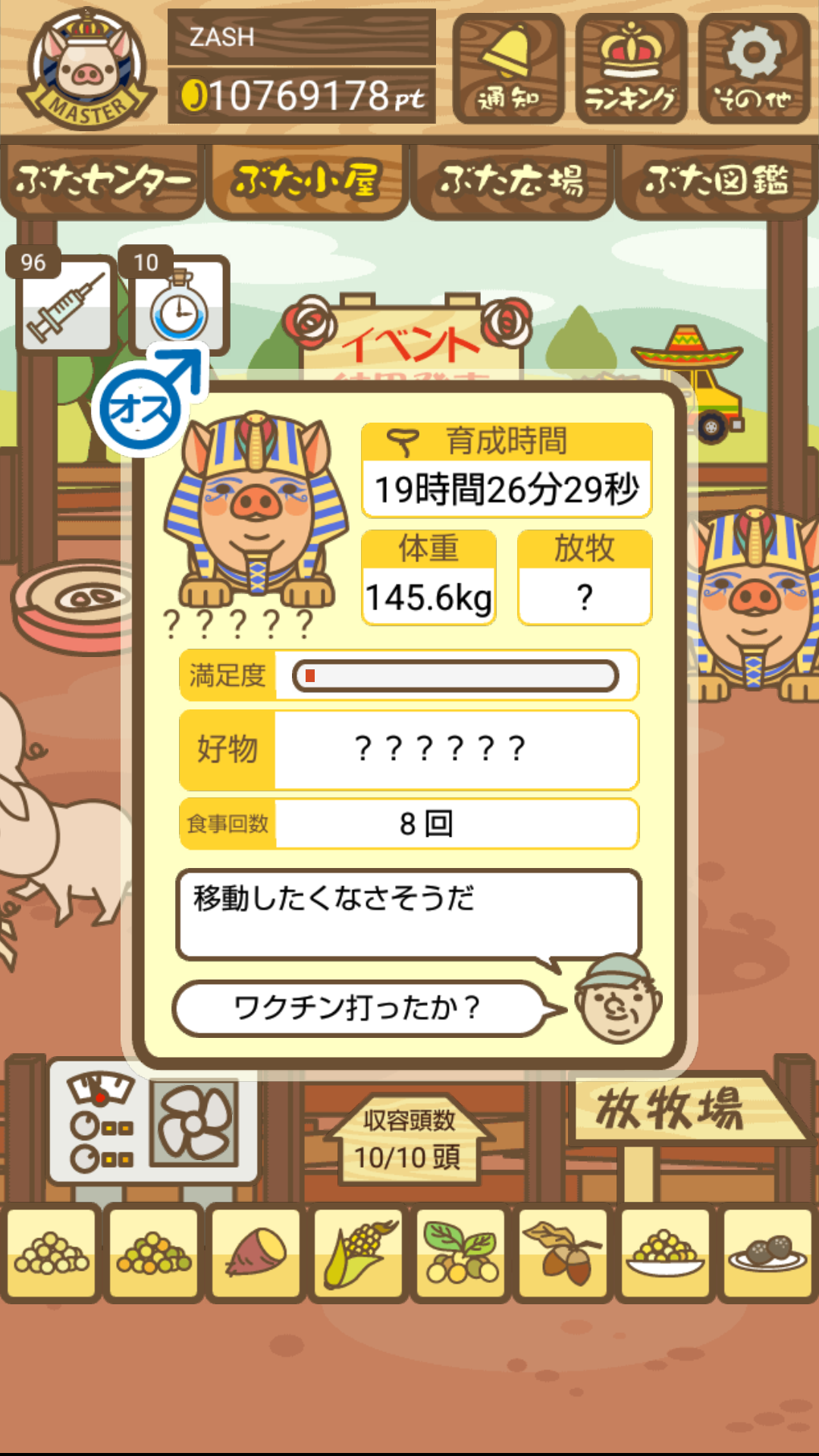Image resolution: width=819 pixels, height=1456 pixels.
Task: Select the corn feed
Action: [x=358, y=1253]
